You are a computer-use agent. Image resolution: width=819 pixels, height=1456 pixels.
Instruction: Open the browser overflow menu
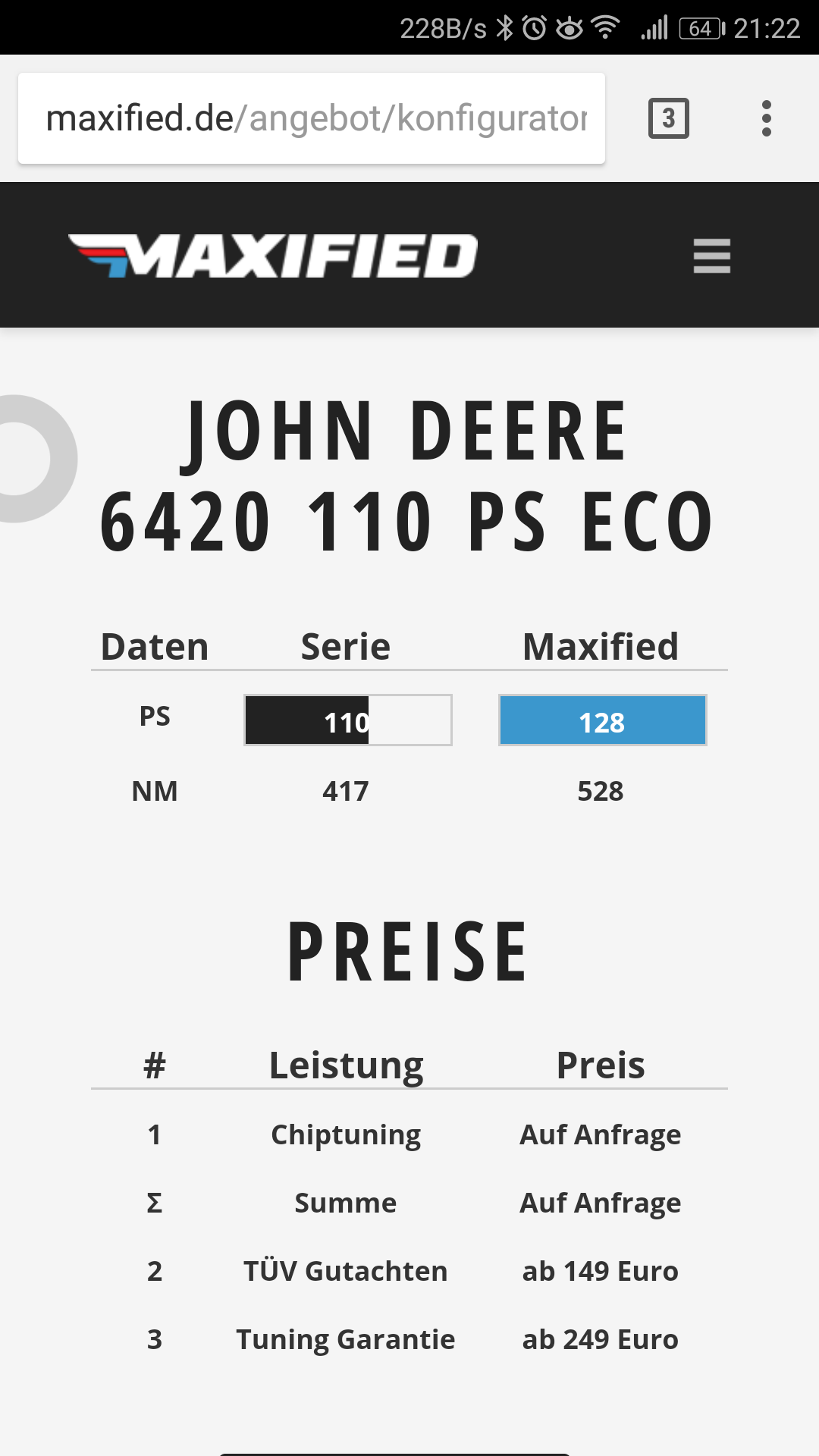(766, 118)
